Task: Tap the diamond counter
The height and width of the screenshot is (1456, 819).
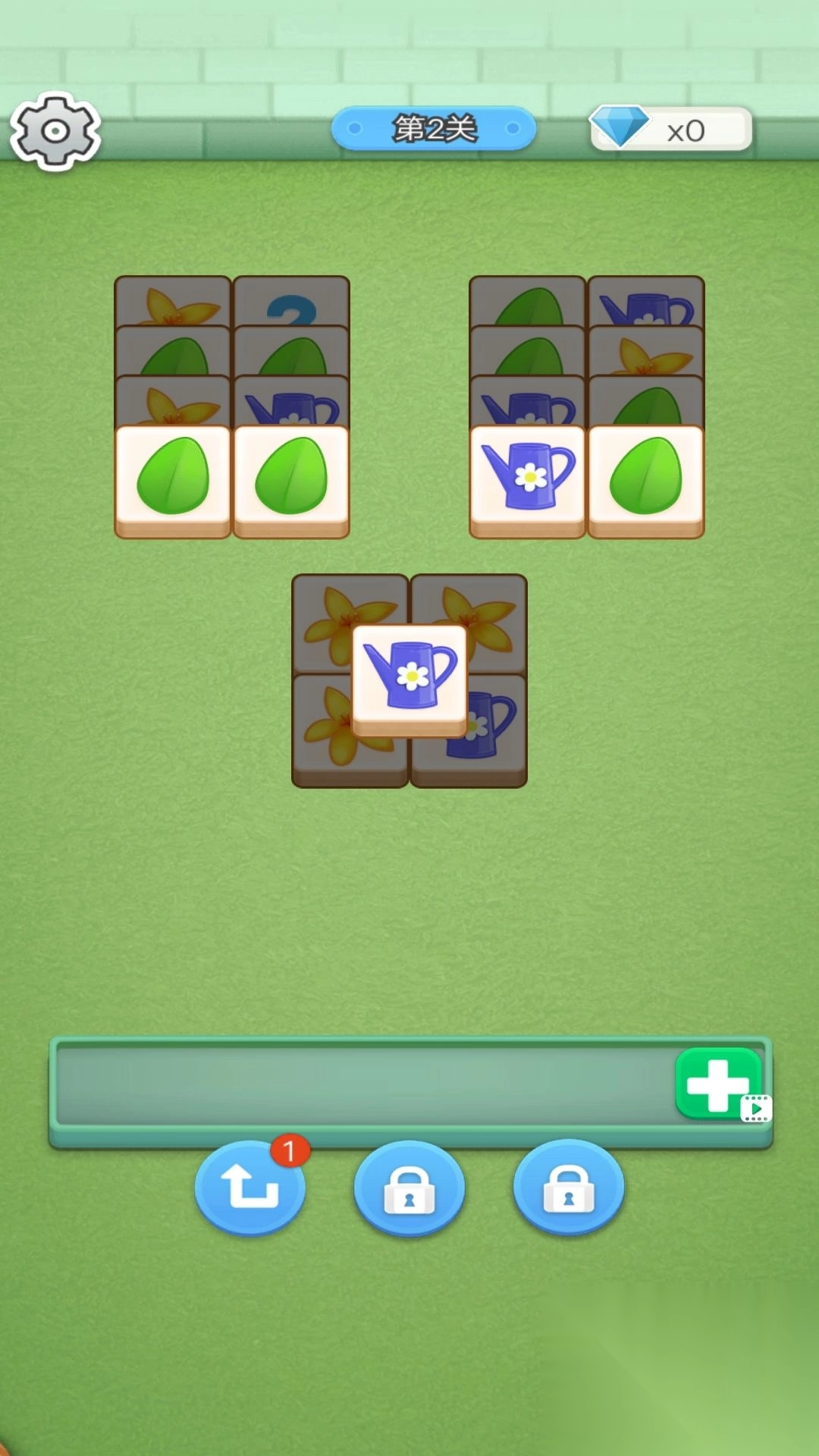Action: pos(670,130)
